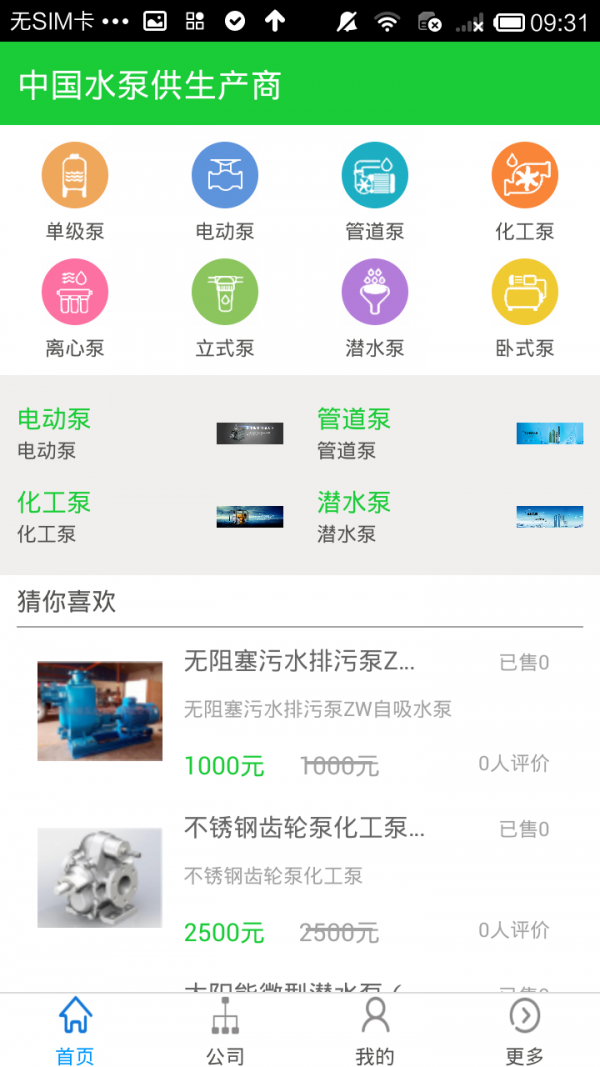Viewport: 600px width, 1067px height.
Task: Open the green 潜水泵 featured card
Action: coord(450,516)
